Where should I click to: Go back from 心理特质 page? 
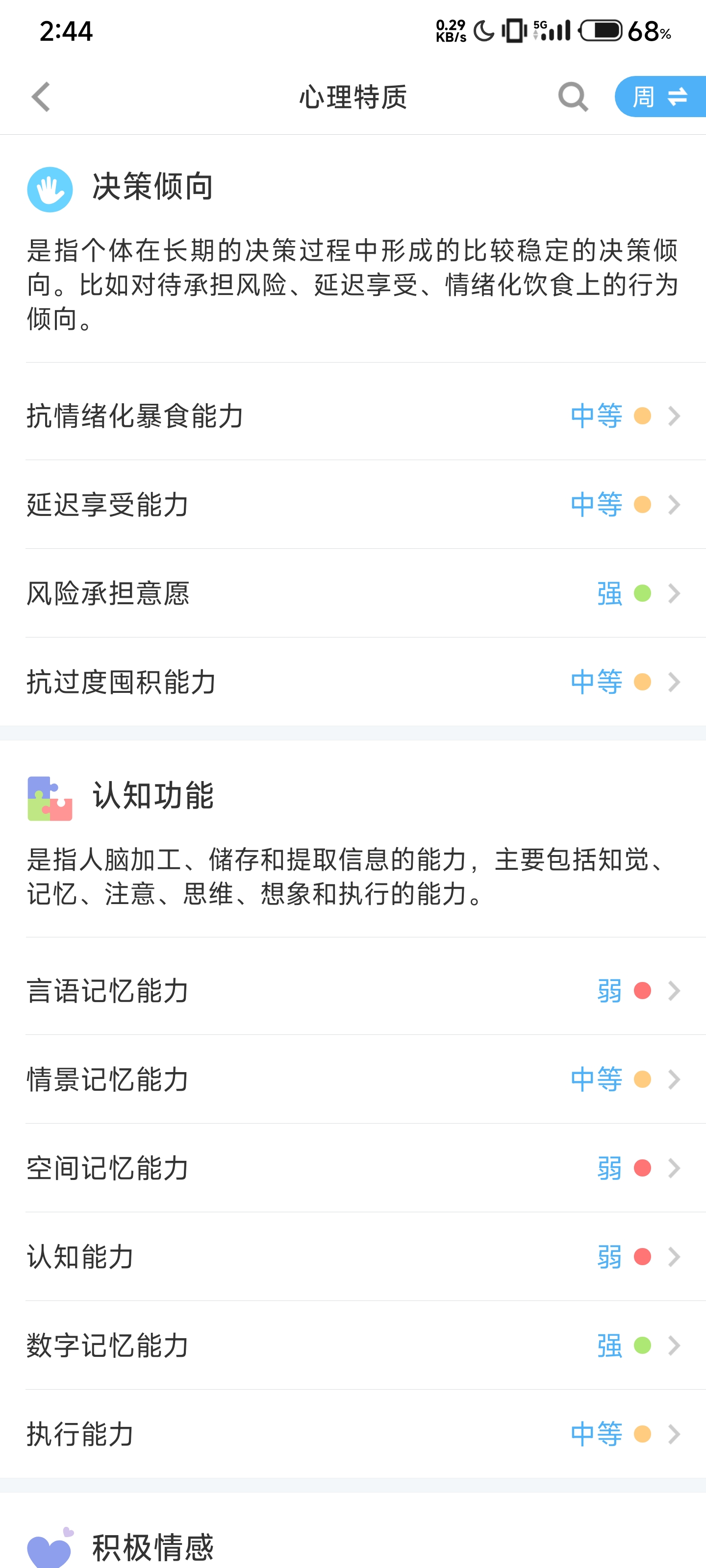pyautogui.click(x=41, y=97)
